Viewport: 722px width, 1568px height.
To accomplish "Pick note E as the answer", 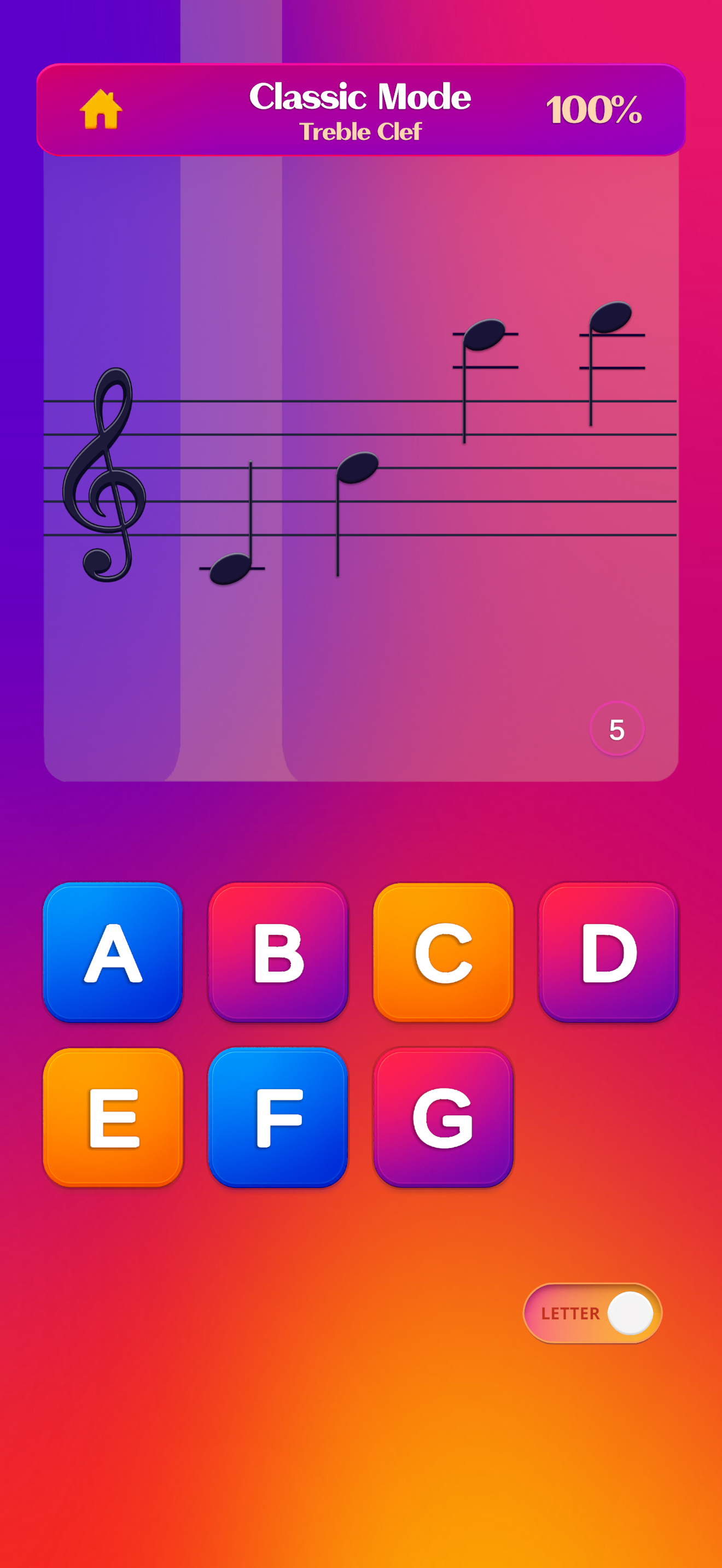I will [x=113, y=1117].
